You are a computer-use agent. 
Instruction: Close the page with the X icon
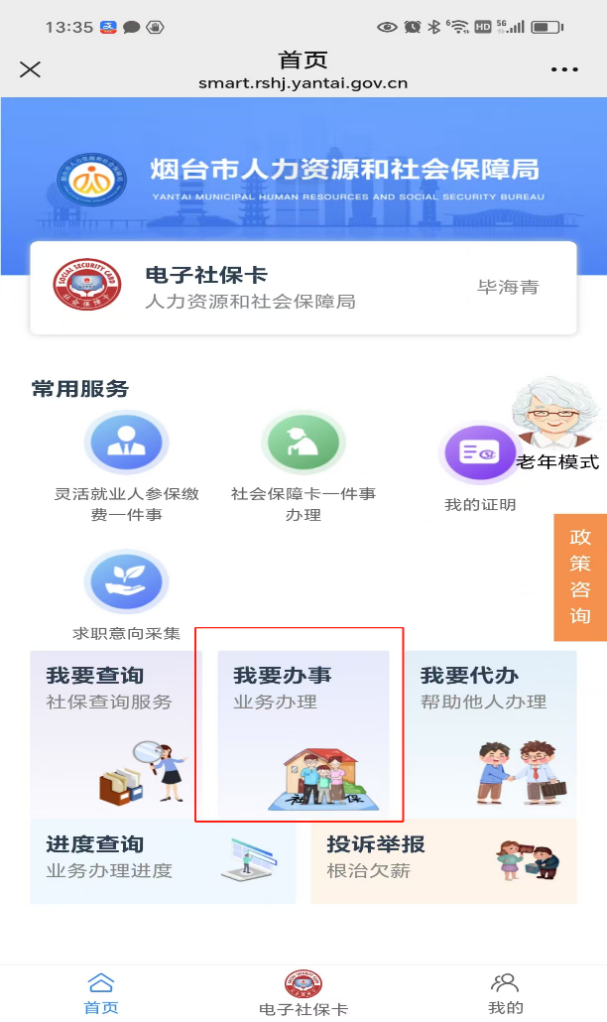pos(31,69)
